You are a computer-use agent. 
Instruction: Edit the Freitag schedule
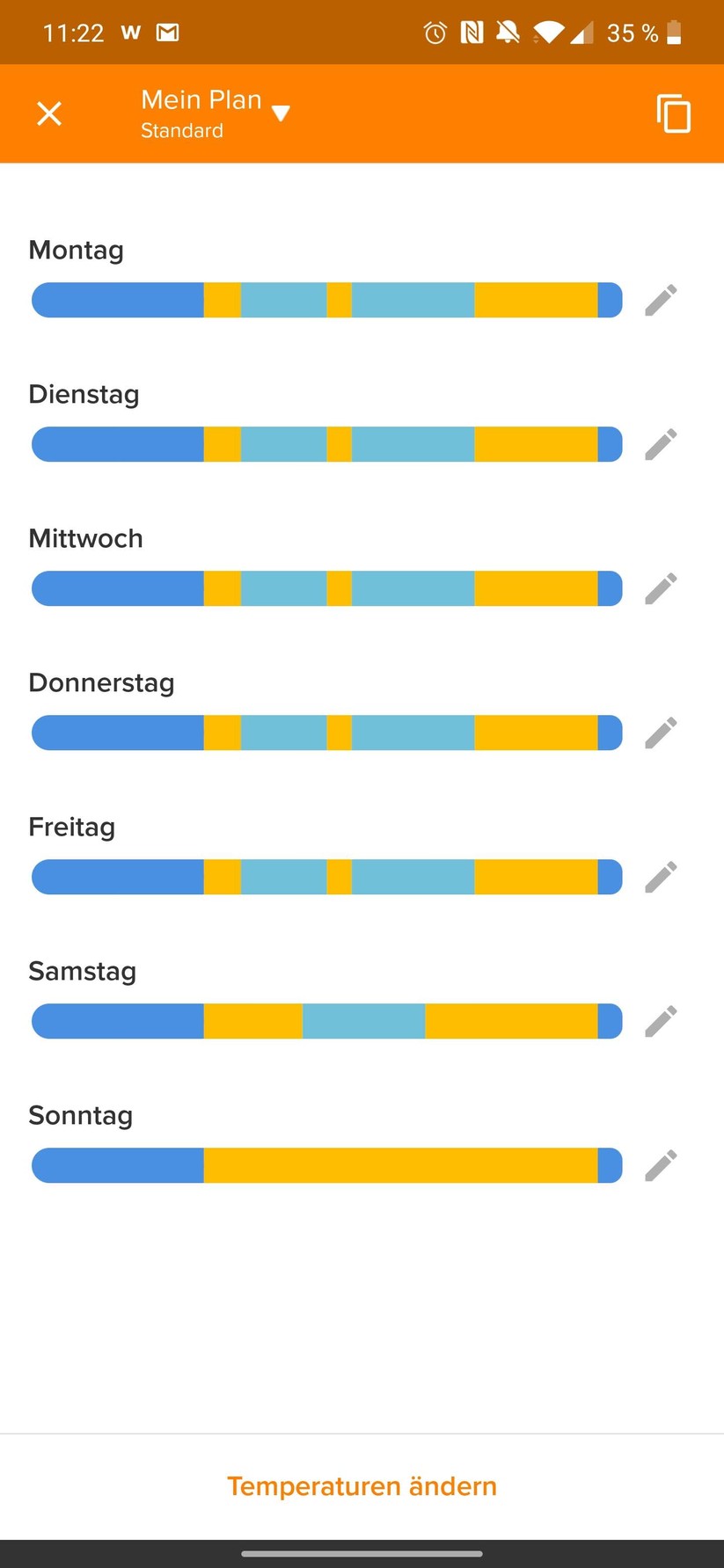[661, 877]
